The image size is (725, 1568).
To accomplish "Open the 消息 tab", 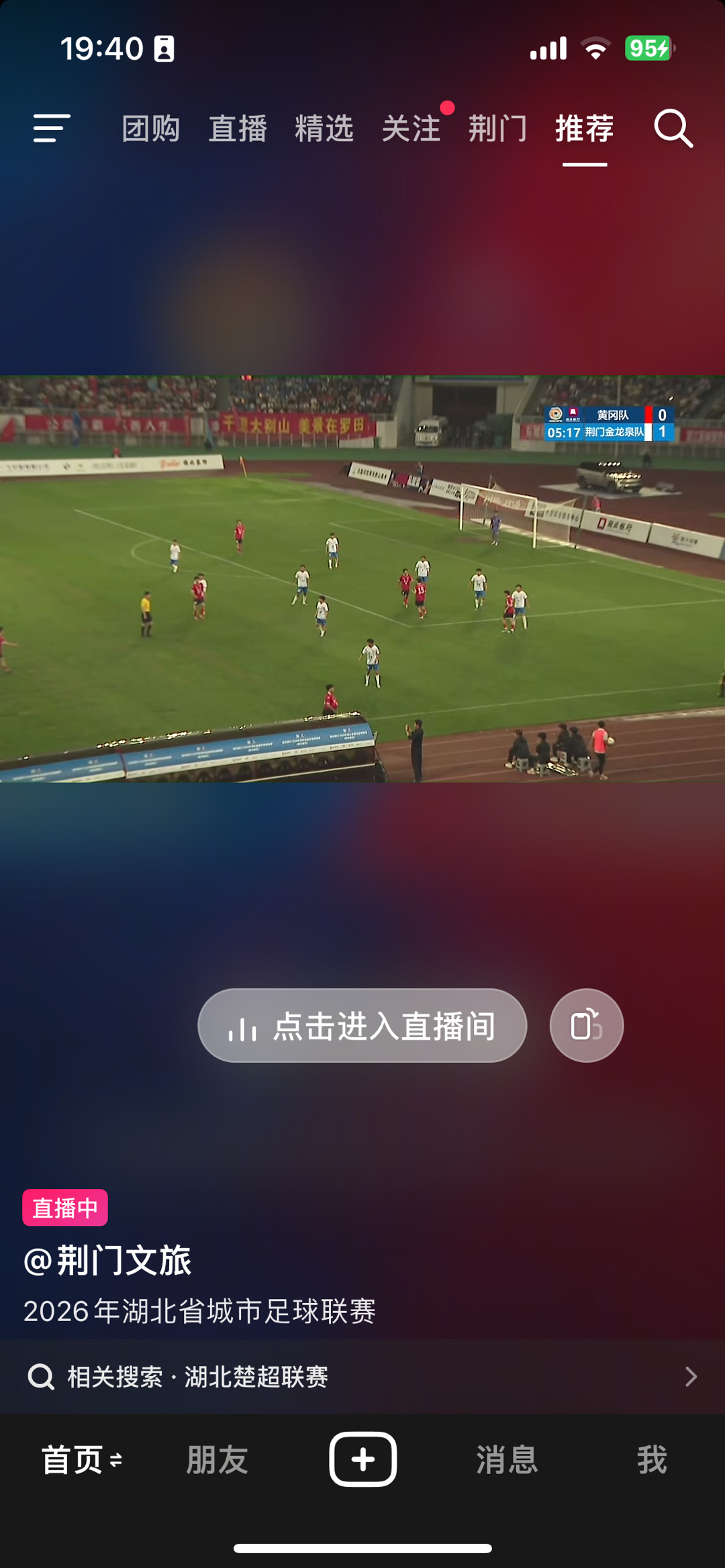I will point(507,1460).
